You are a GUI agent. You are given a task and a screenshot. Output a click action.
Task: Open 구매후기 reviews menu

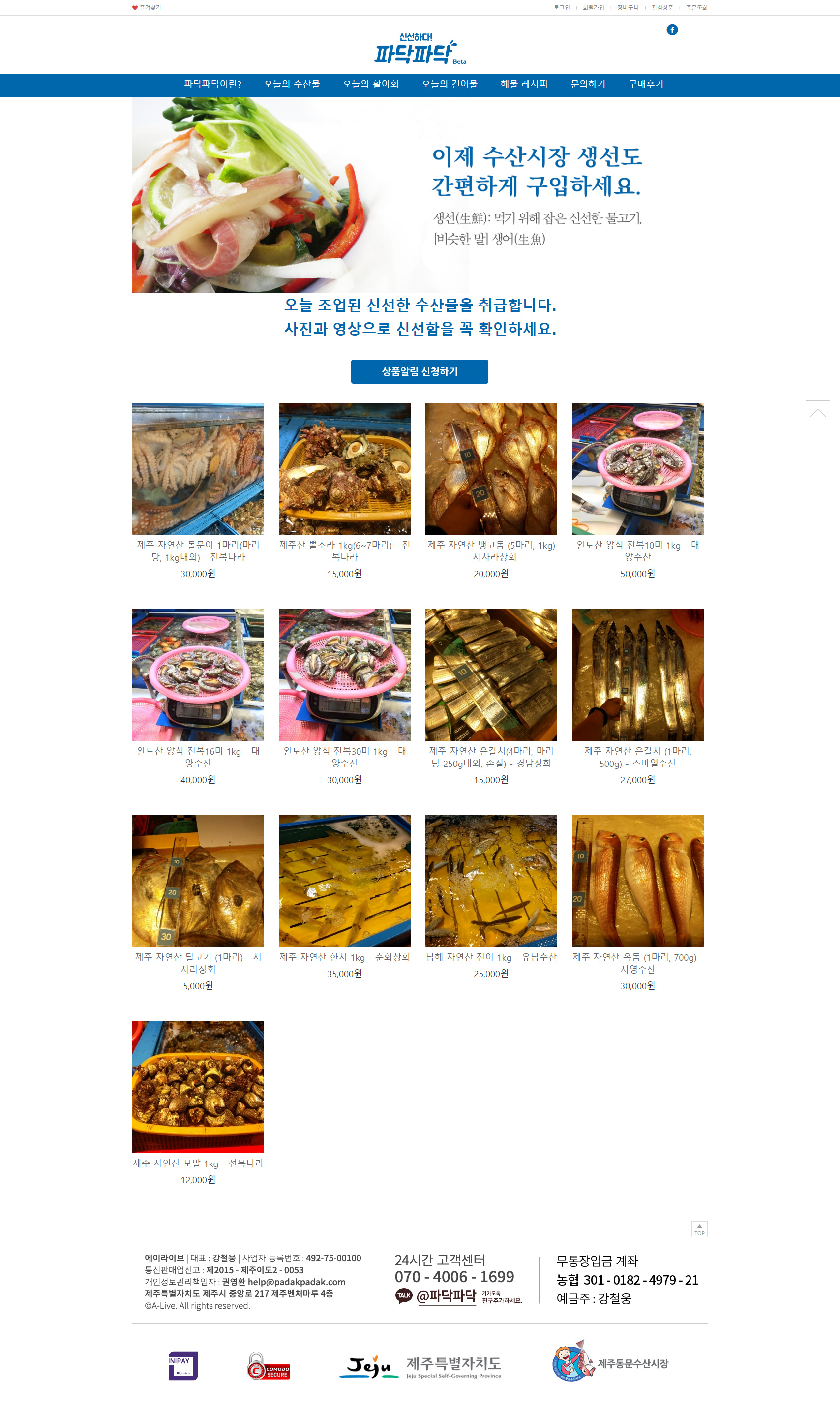(646, 84)
